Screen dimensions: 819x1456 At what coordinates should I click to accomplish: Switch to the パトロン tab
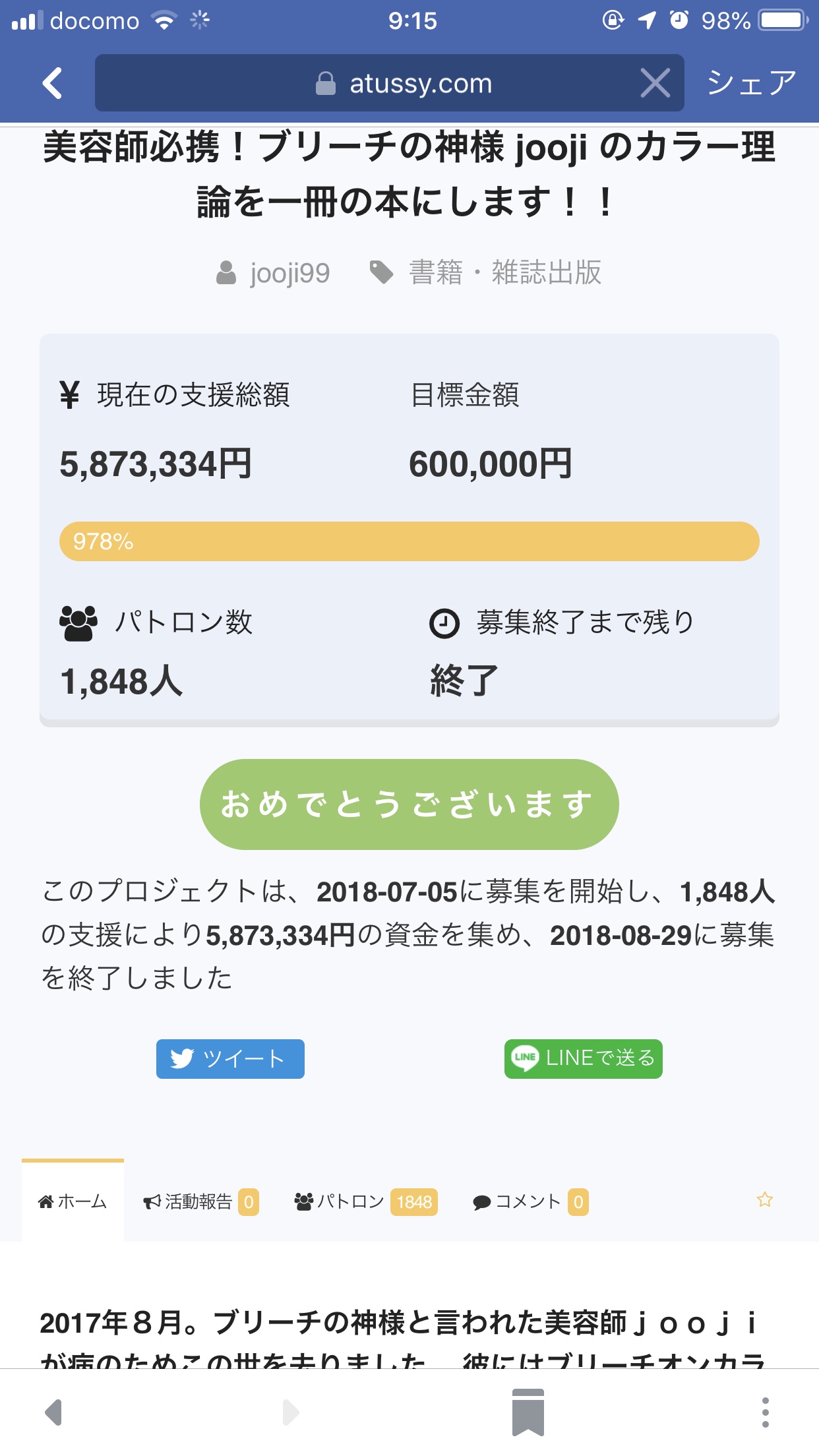(x=365, y=1201)
